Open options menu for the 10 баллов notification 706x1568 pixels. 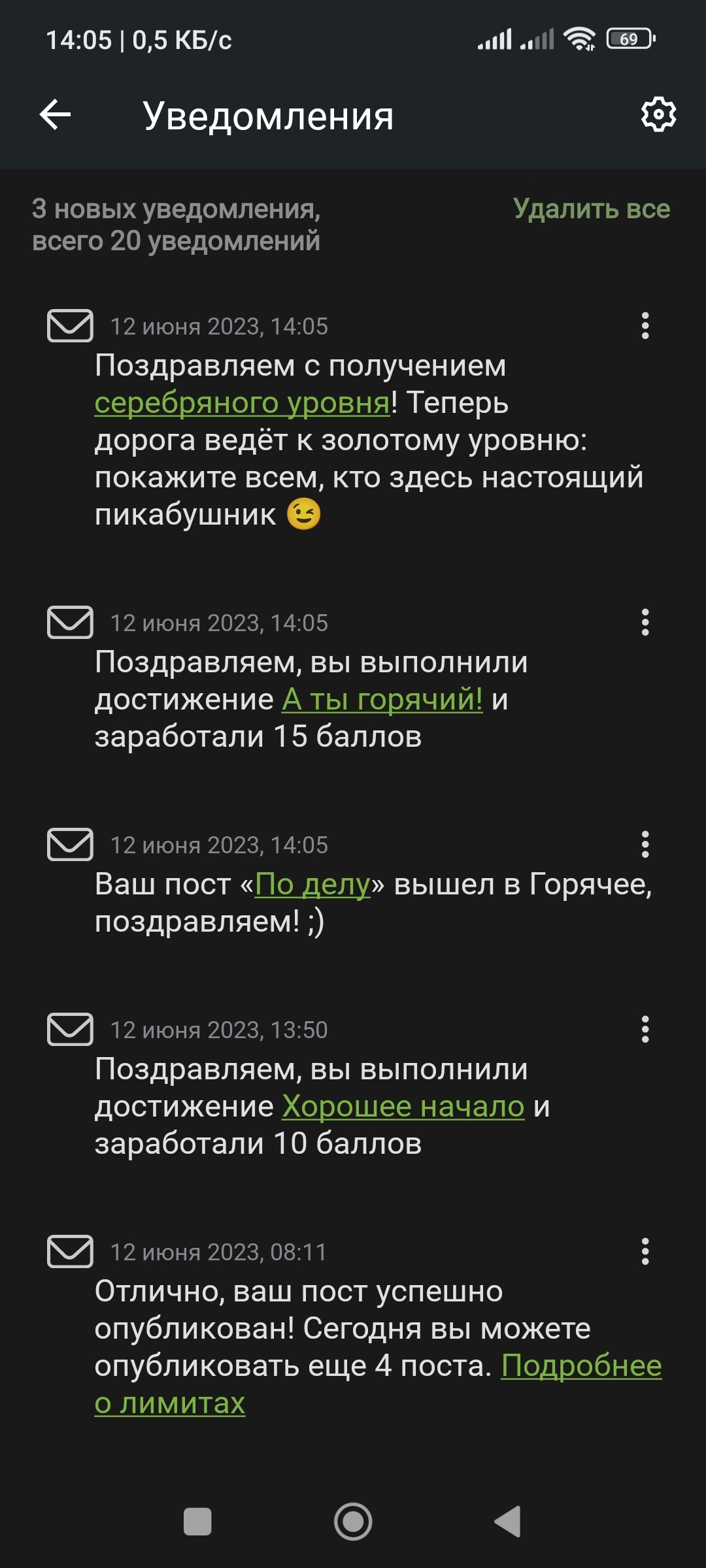[x=645, y=1029]
